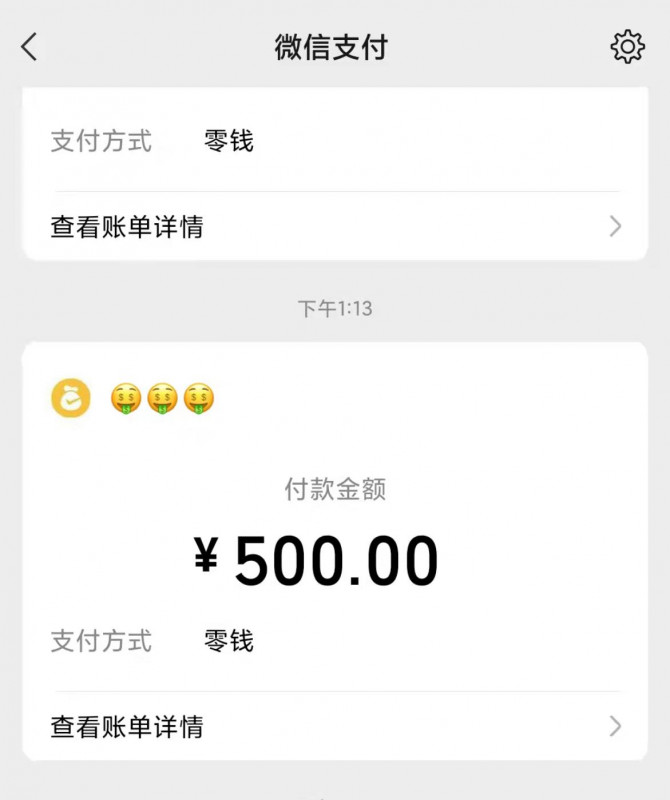The width and height of the screenshot is (670, 800).
Task: Open 查看账单详情 for the ¥500.00 payment
Action: (x=335, y=727)
